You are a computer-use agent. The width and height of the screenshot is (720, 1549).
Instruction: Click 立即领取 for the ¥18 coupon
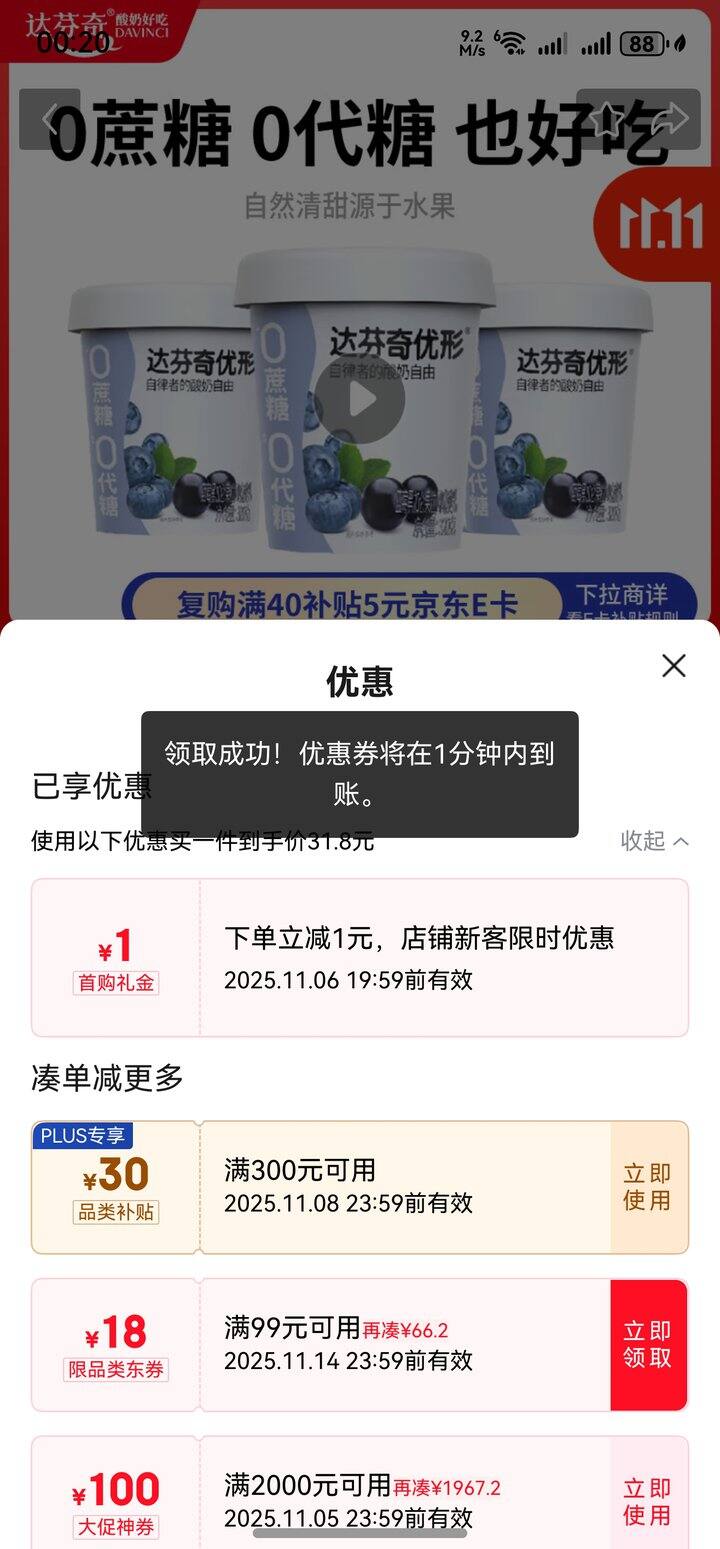pos(649,1345)
